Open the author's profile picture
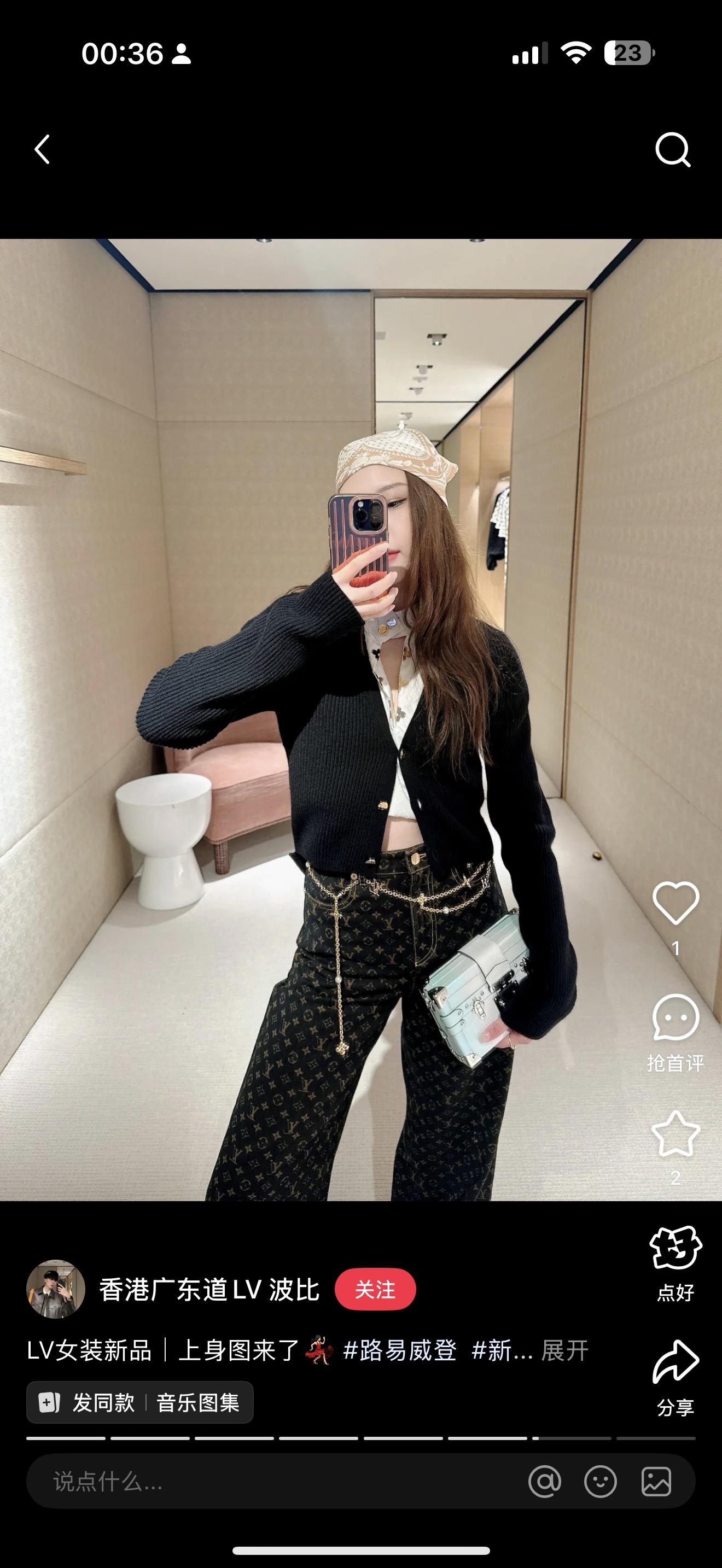This screenshot has height=1568, width=722. click(x=55, y=1289)
